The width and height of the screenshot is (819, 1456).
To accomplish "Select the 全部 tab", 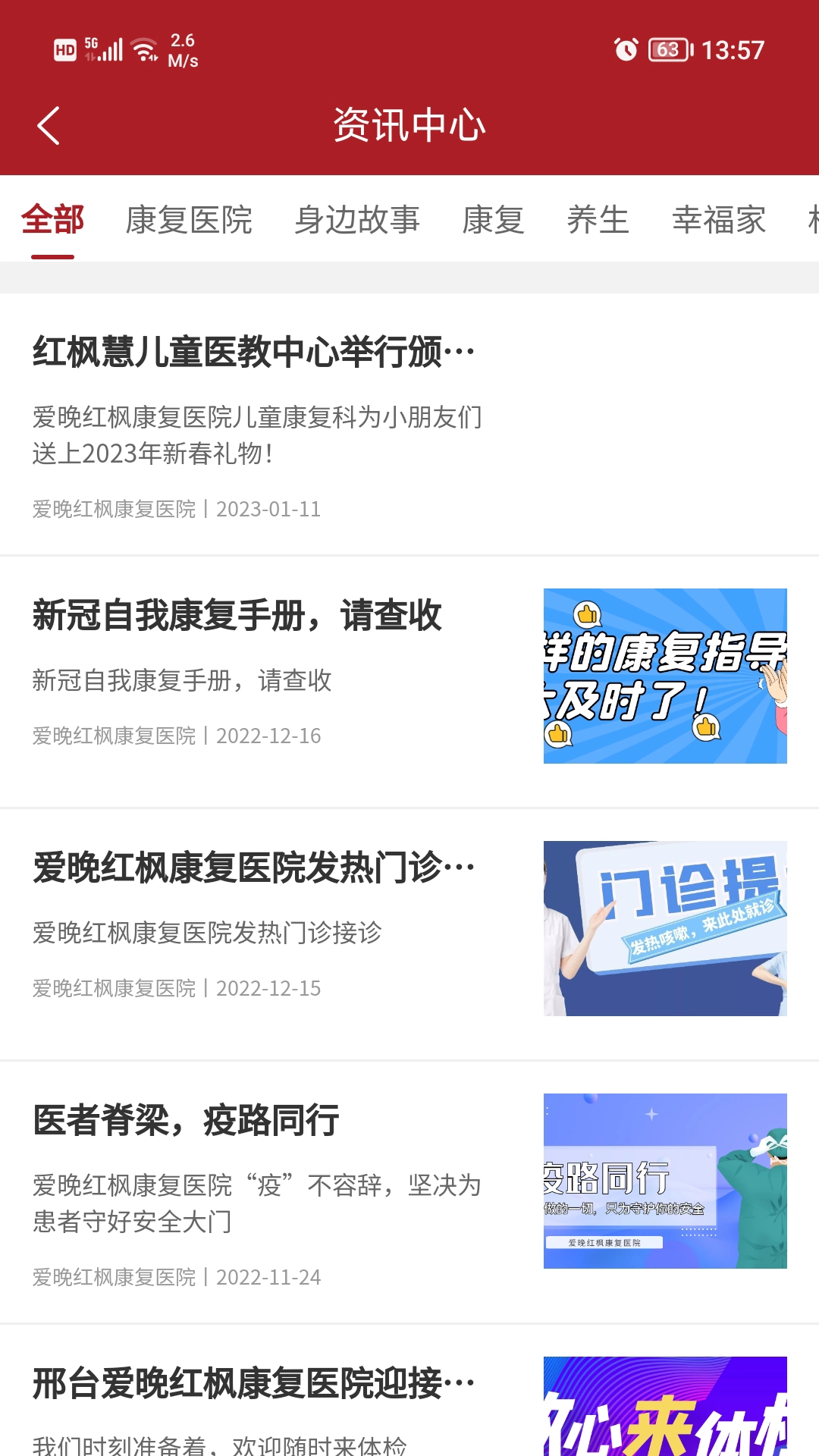I will click(x=52, y=221).
